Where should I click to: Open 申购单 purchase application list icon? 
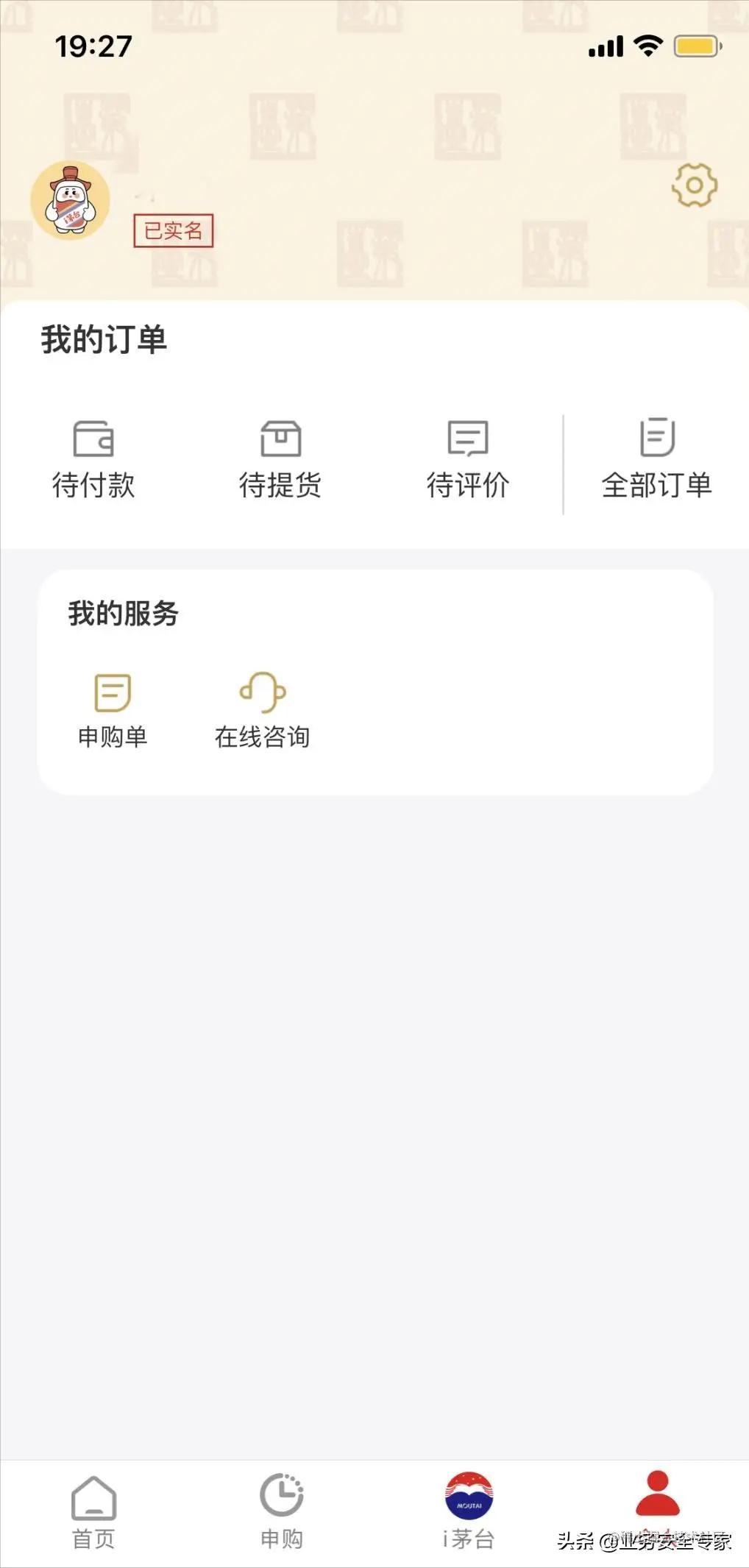pos(112,692)
